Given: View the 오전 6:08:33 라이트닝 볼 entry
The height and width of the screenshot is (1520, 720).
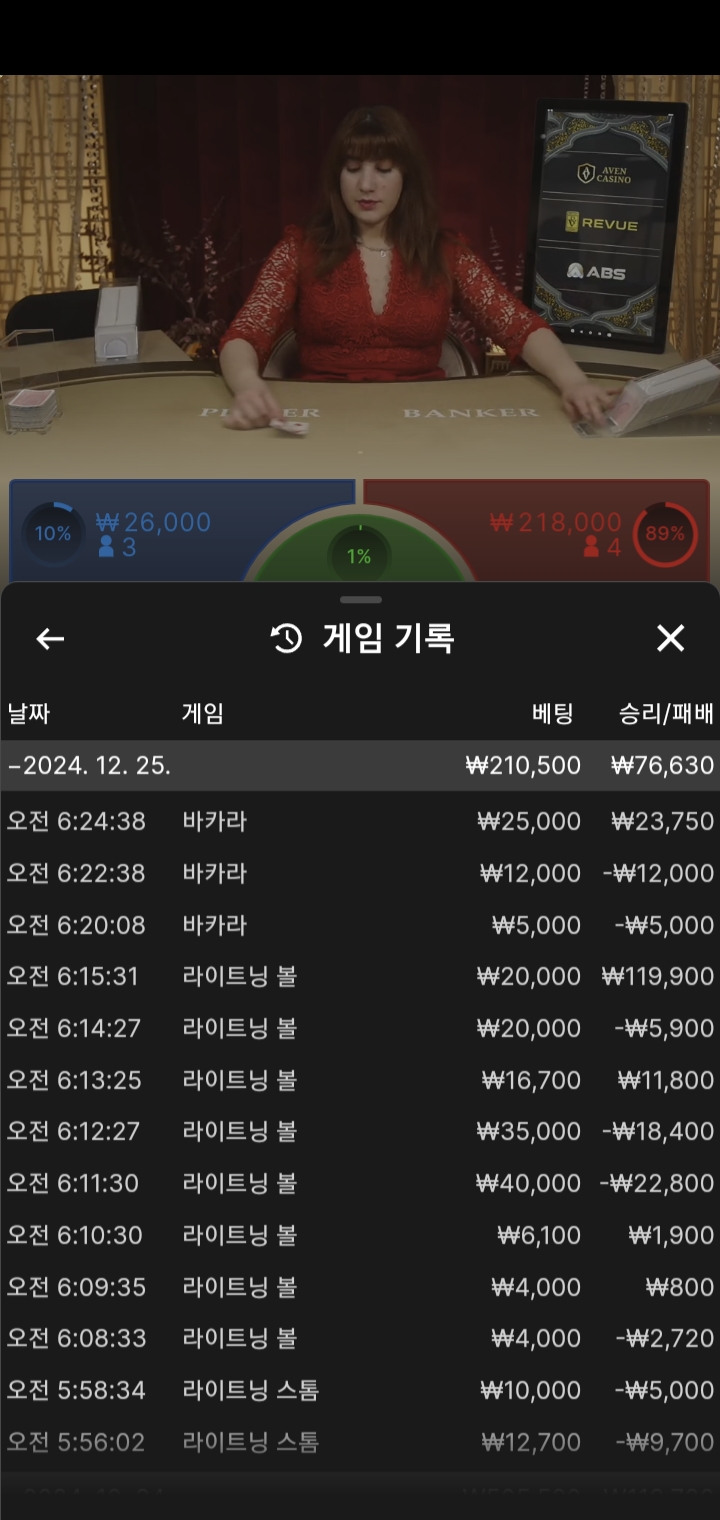Looking at the screenshot, I should tap(360, 1338).
